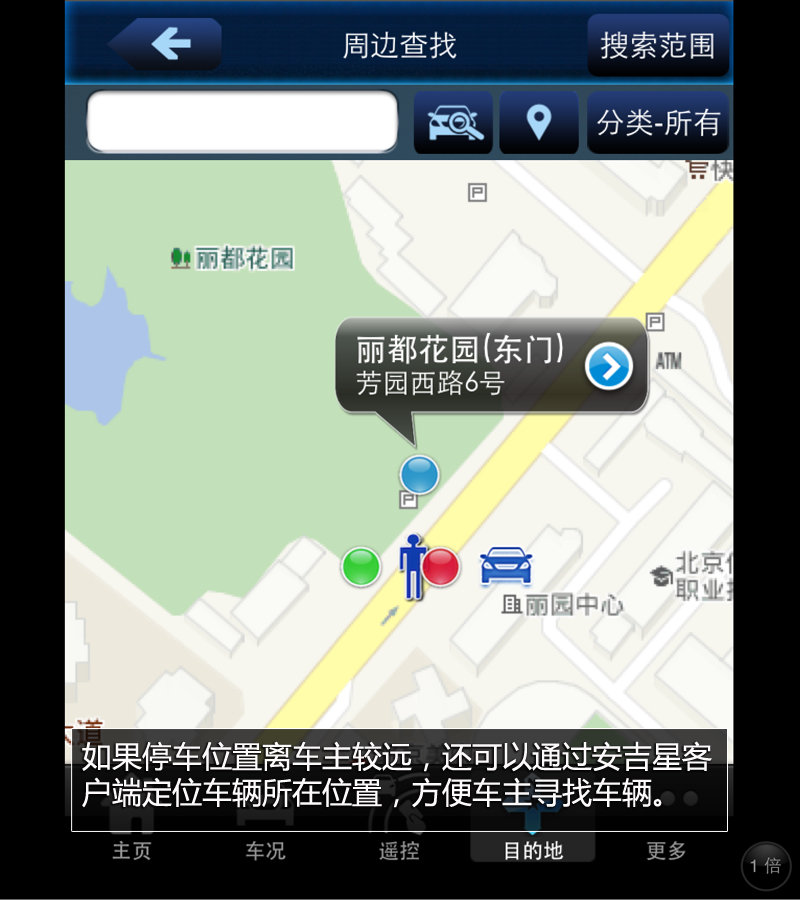Tap the blue car icon on map
The image size is (800, 900).
tap(506, 566)
